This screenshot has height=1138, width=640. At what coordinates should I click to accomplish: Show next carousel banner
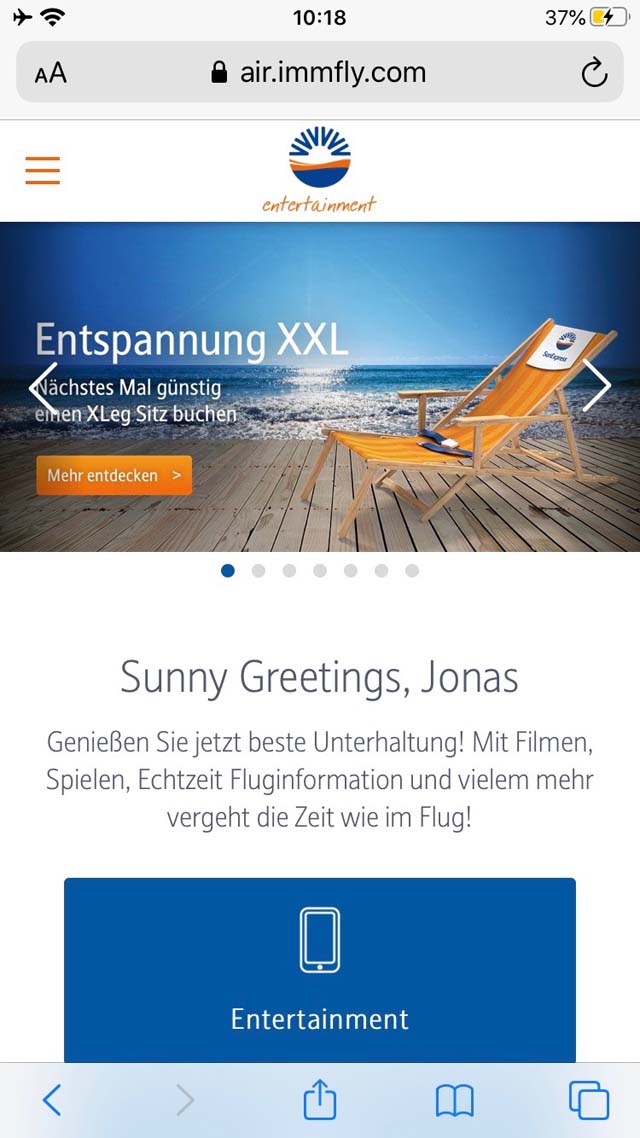click(x=596, y=386)
